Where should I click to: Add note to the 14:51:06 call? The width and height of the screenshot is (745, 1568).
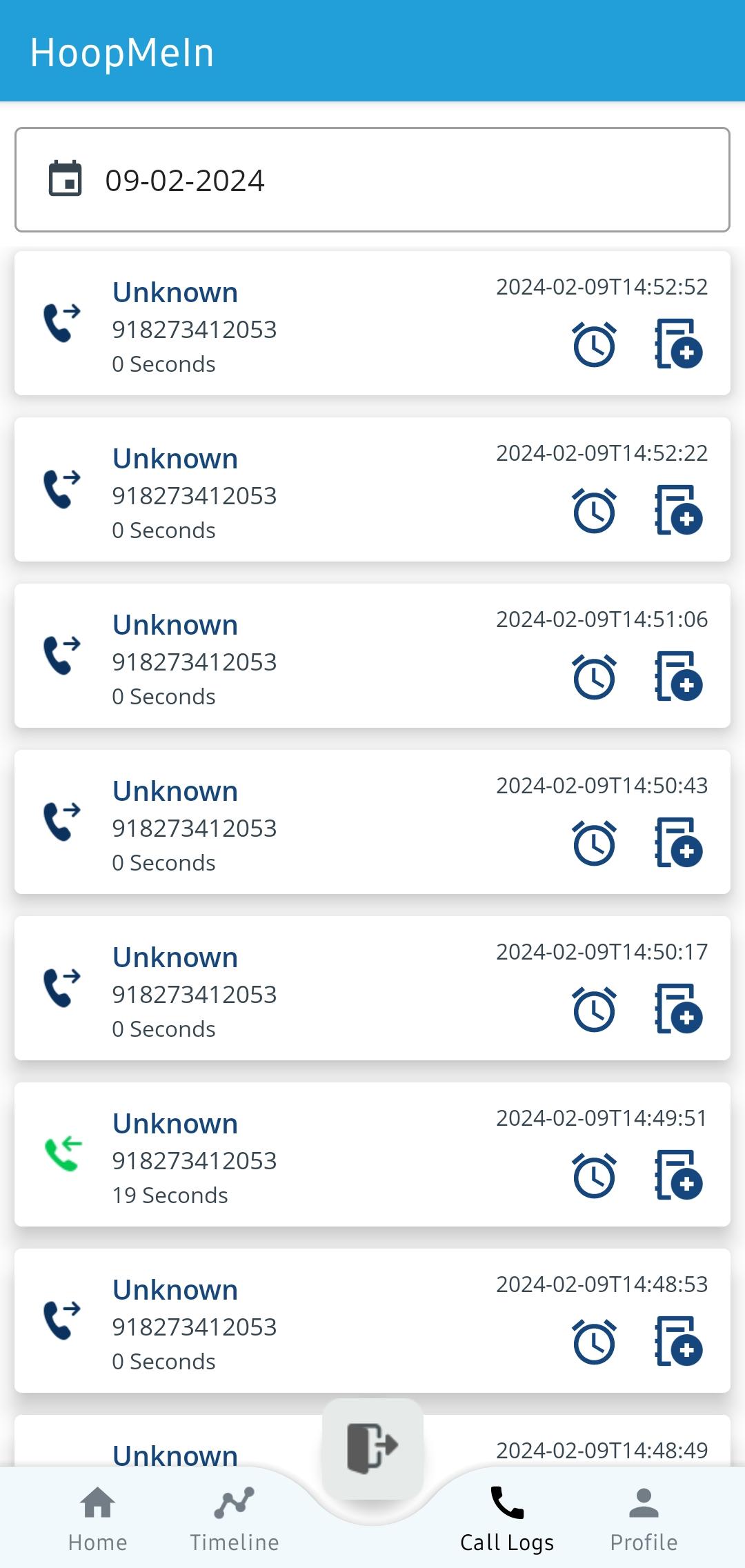(x=678, y=677)
